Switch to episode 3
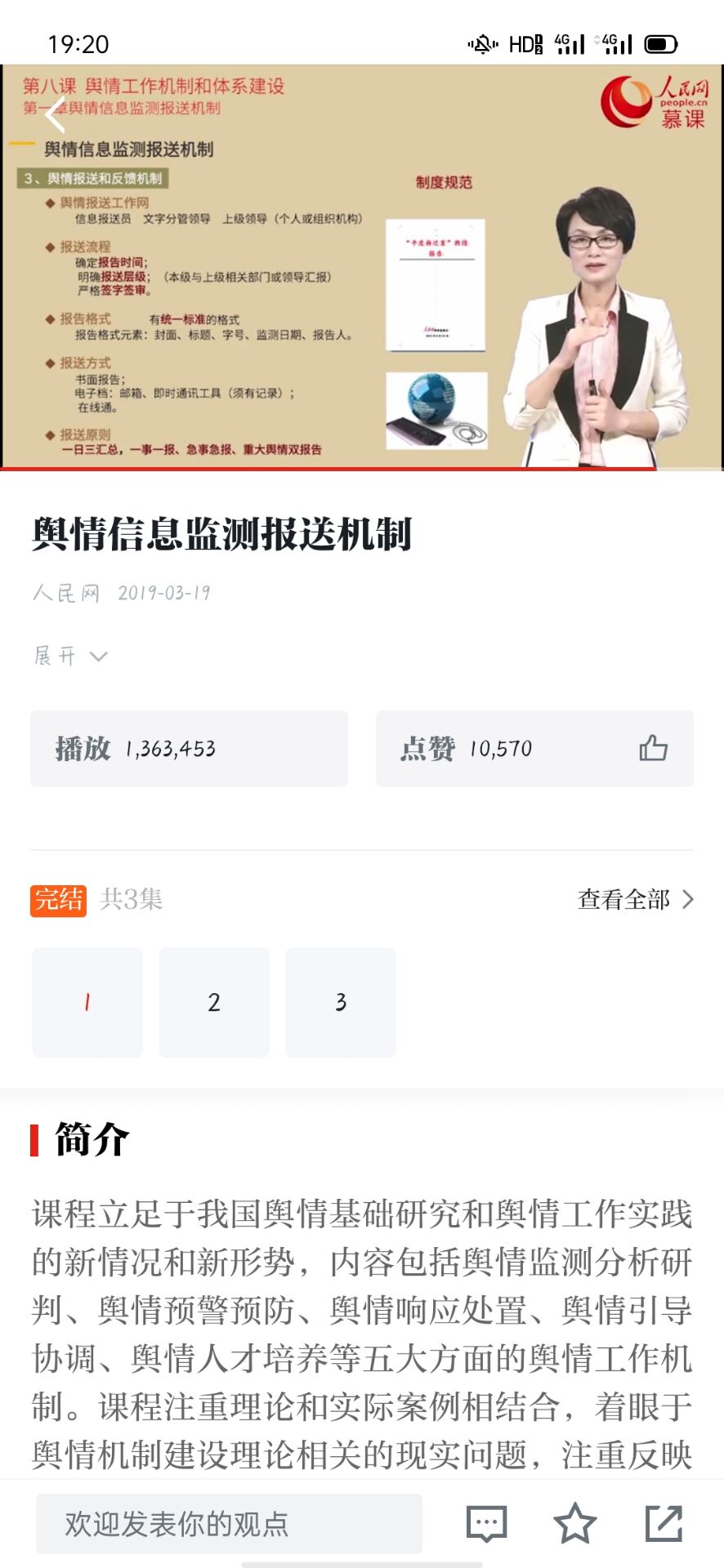The width and height of the screenshot is (724, 1568). (341, 1002)
